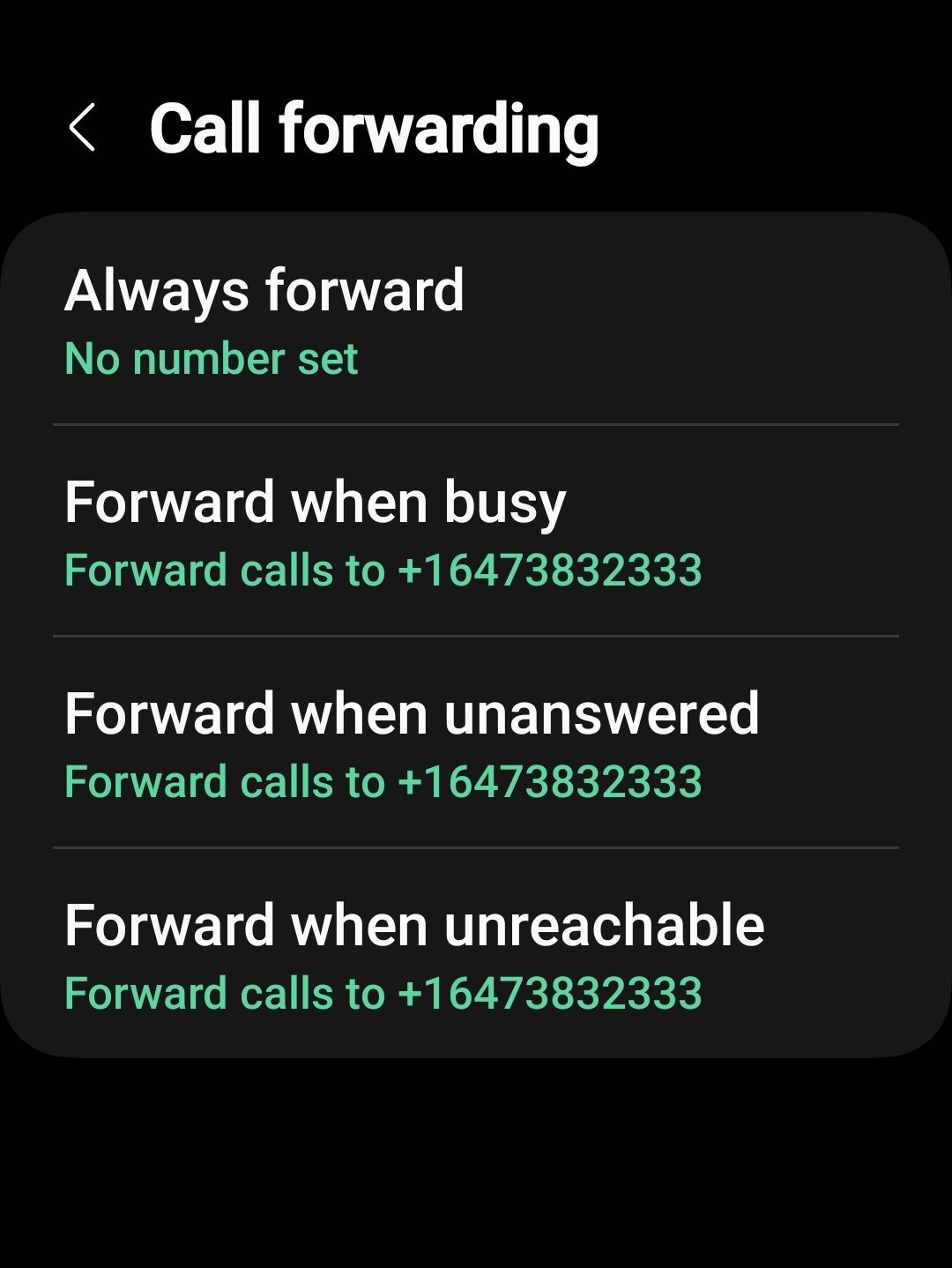Click the Always forward heading text
Screen dimensions: 952x1268
pyautogui.click(x=266, y=291)
